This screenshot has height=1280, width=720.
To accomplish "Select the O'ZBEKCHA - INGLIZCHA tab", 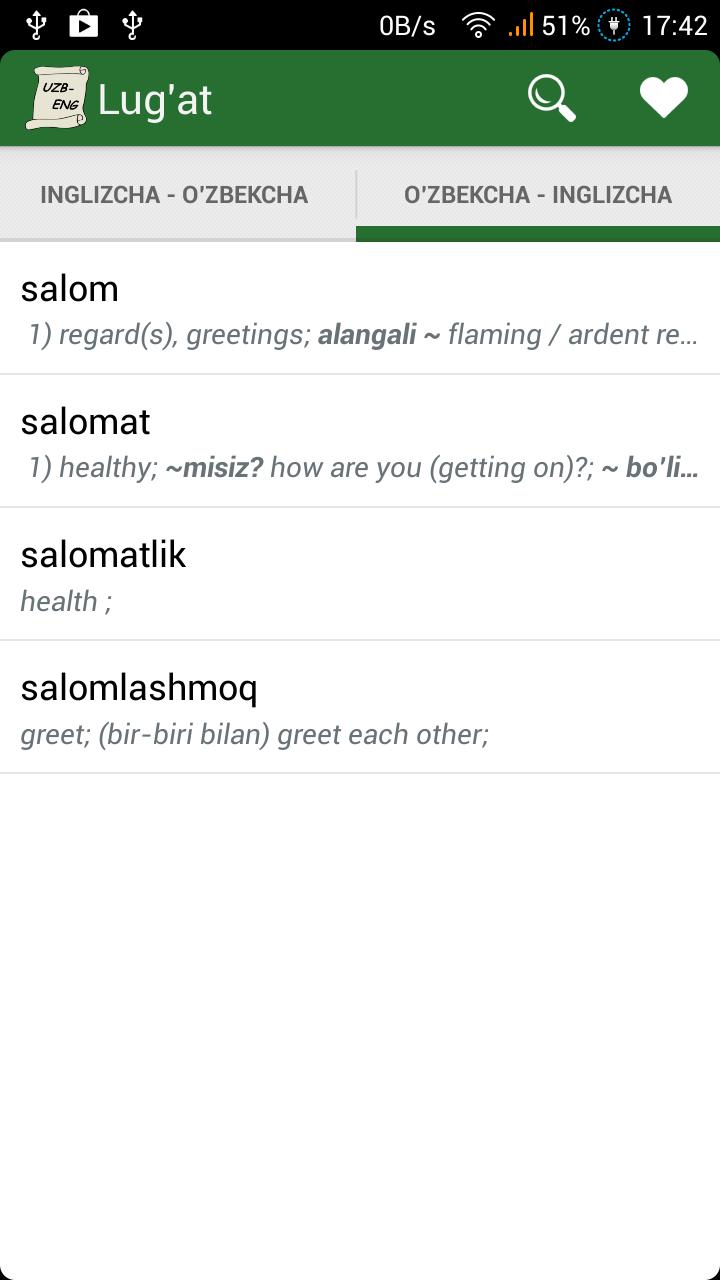I will tap(538, 195).
